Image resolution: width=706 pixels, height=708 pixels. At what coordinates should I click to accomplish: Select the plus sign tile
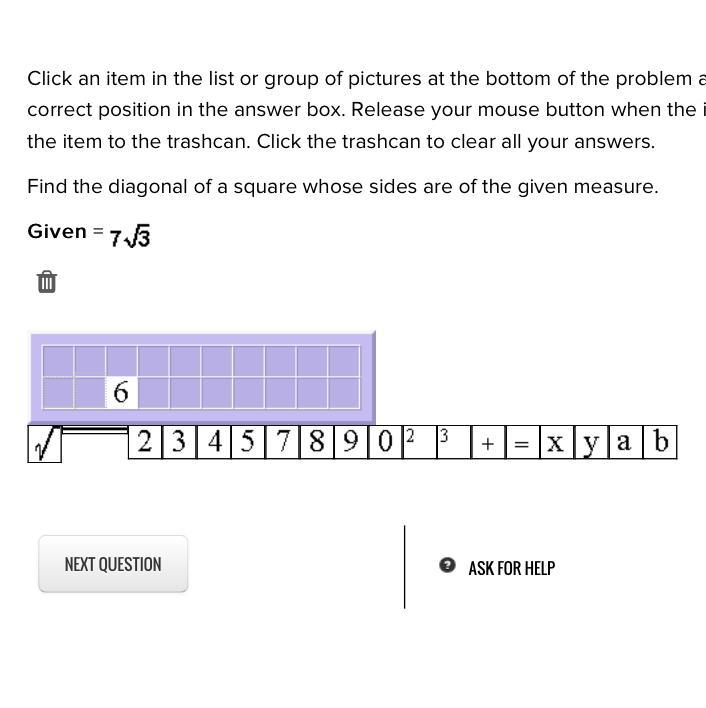point(488,442)
